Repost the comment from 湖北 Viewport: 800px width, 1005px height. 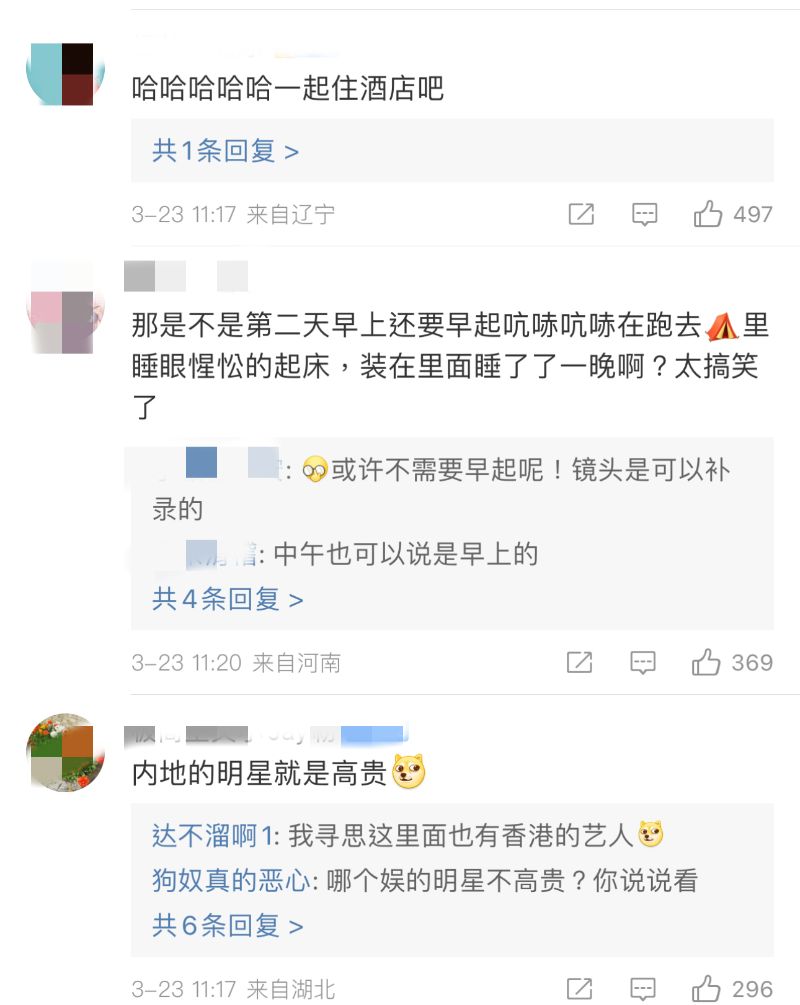tap(581, 989)
